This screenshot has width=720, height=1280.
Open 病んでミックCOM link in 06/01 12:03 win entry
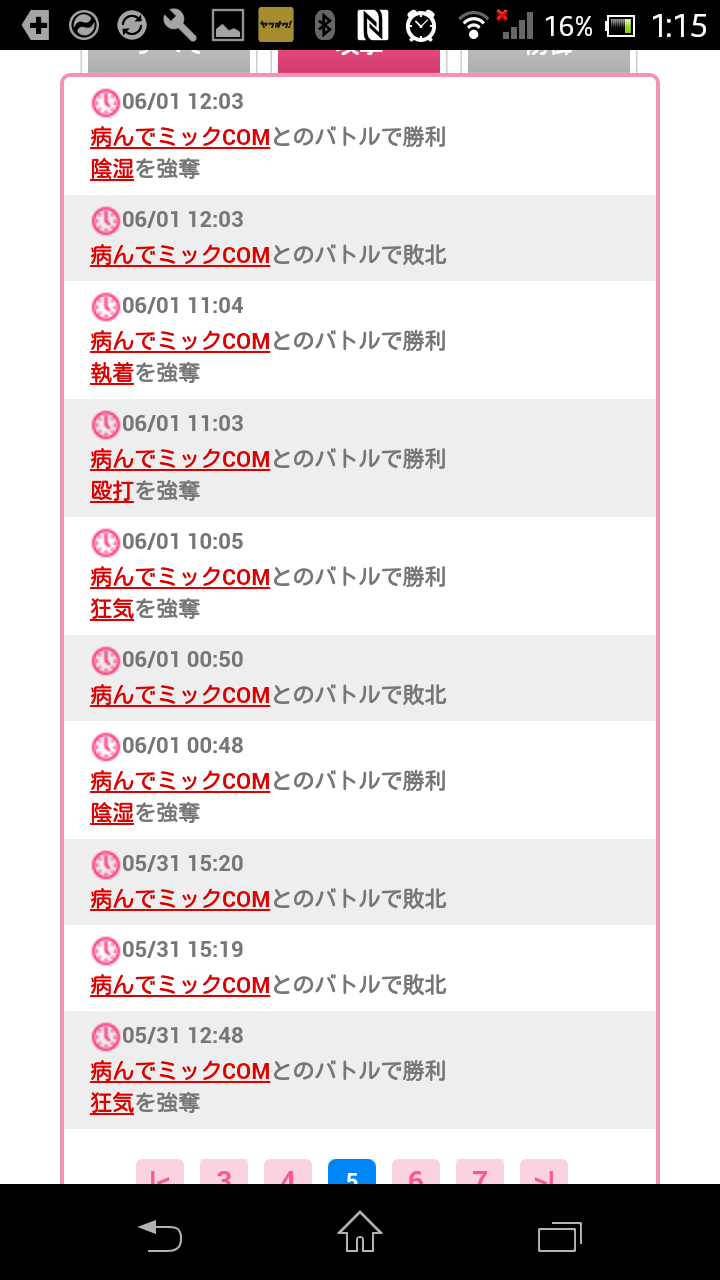pyautogui.click(x=180, y=137)
